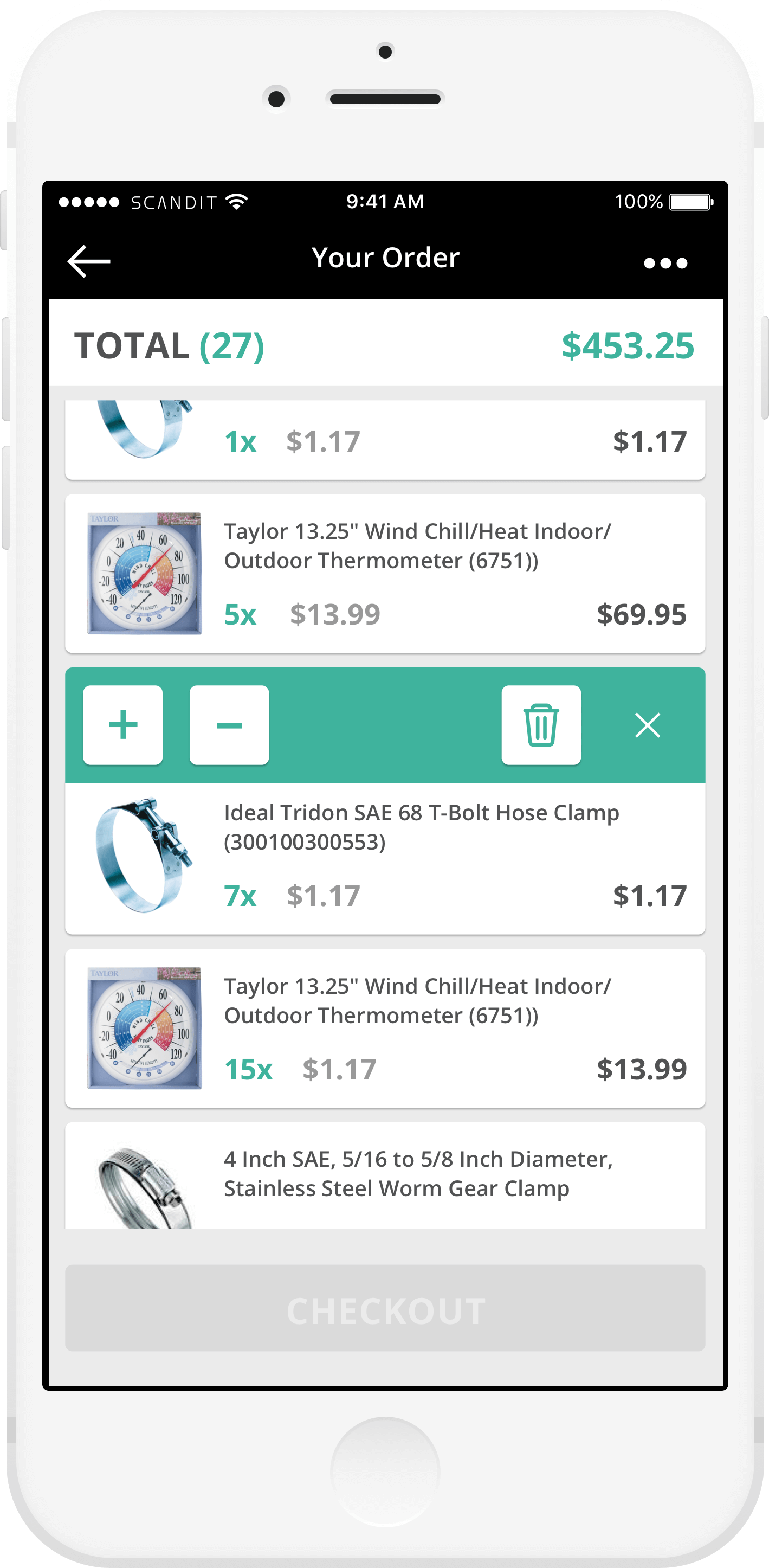The image size is (769, 1568).
Task: Select the Taylor Thermometer card with 5x quantity
Action: tap(385, 574)
